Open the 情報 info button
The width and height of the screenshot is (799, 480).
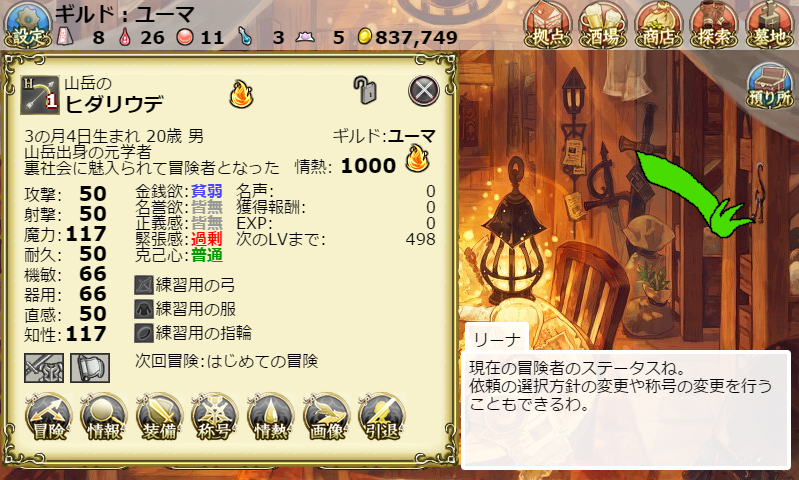coord(103,416)
